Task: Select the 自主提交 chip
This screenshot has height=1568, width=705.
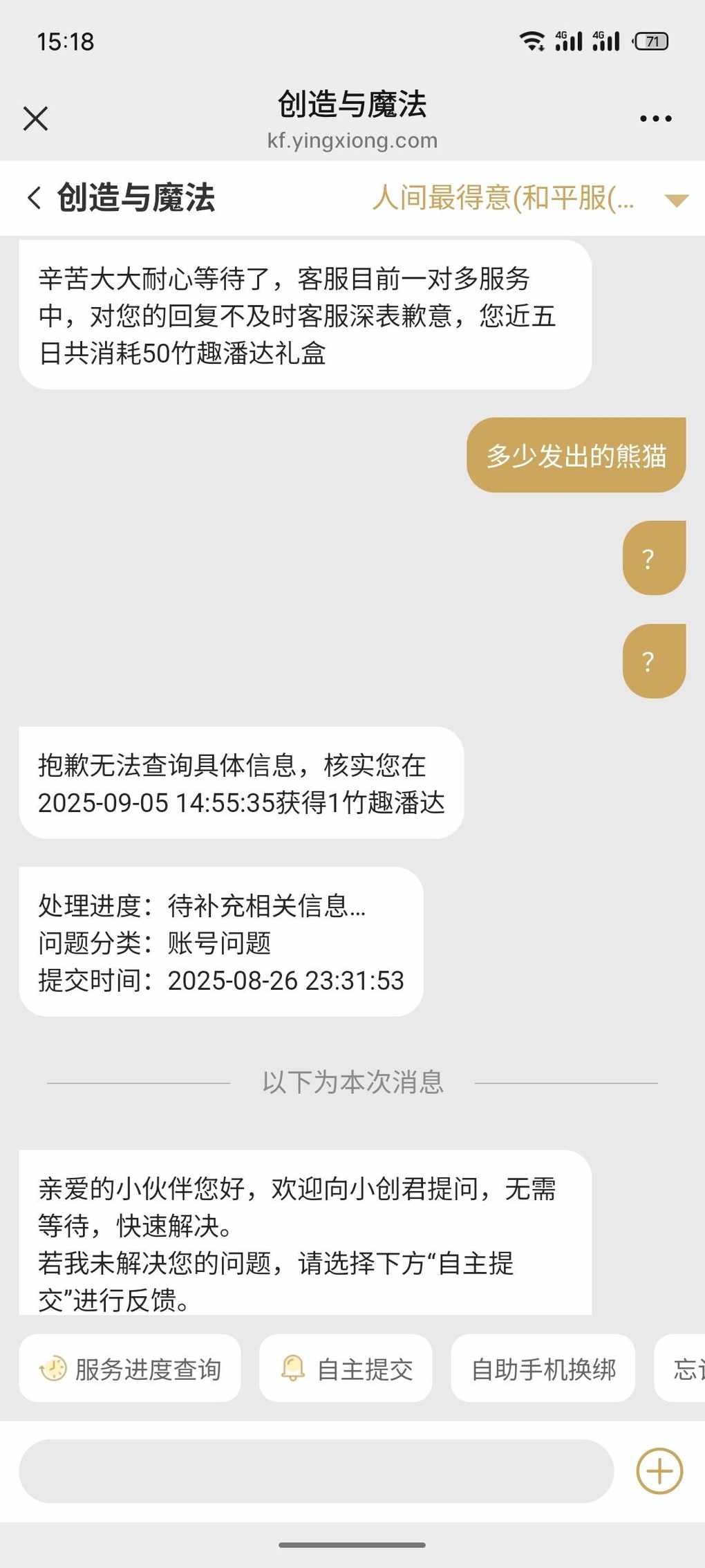Action: pos(346,1369)
